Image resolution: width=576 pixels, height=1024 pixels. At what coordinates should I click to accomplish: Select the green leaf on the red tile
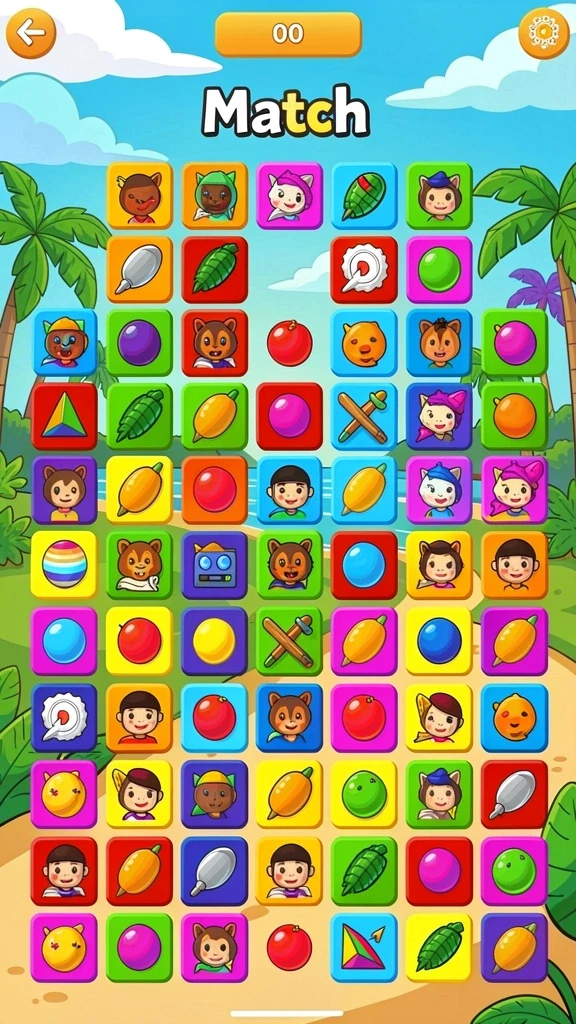point(214,269)
